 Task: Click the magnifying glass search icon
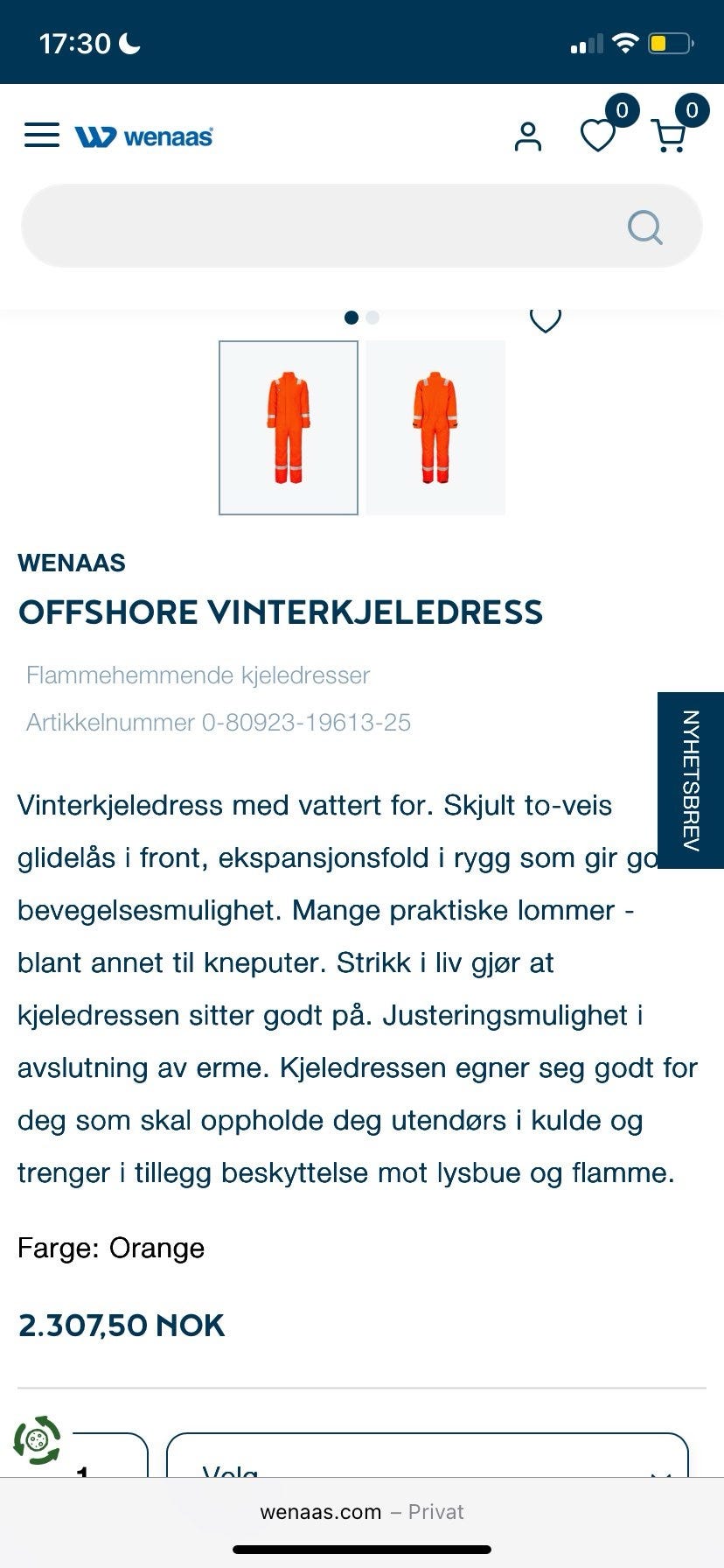pyautogui.click(x=644, y=227)
